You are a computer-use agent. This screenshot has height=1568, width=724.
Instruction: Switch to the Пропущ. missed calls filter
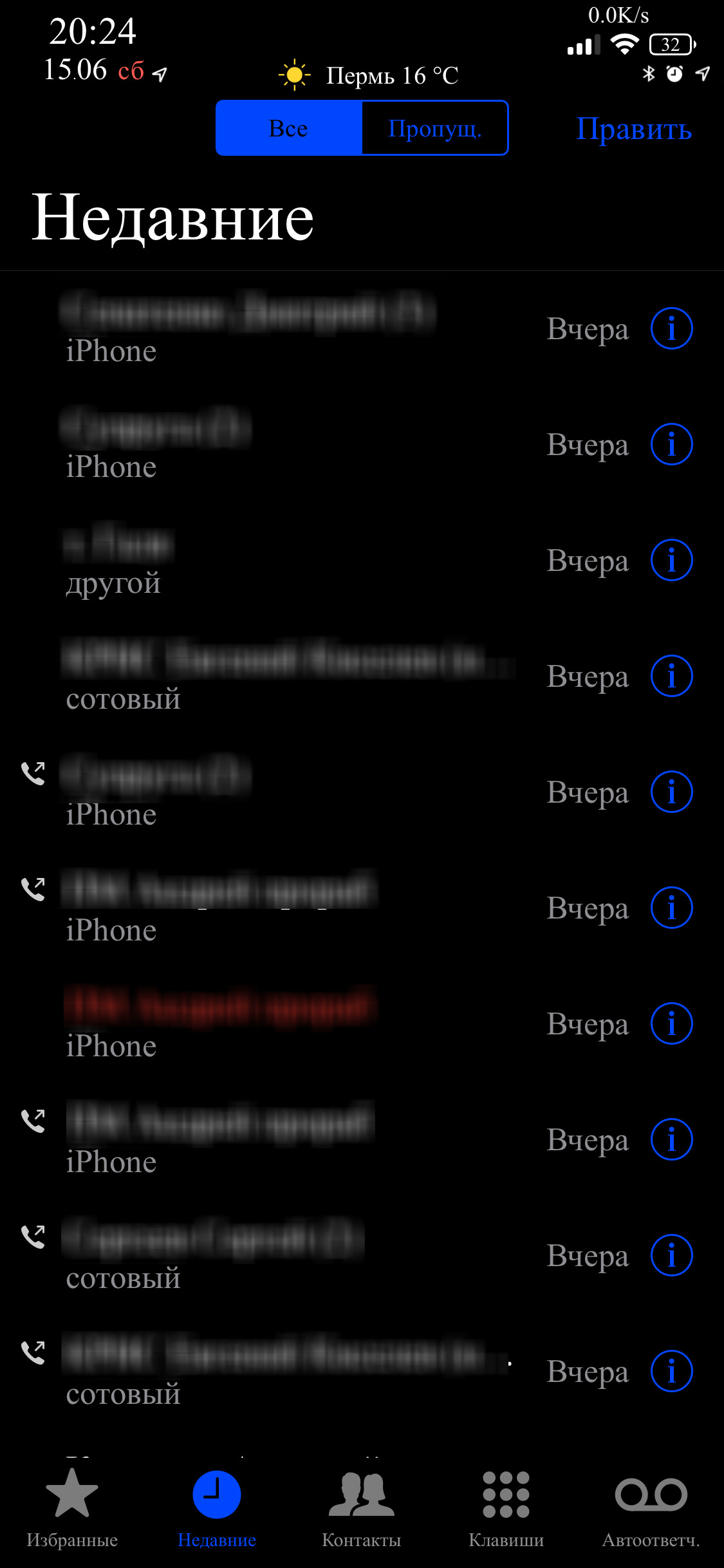435,128
